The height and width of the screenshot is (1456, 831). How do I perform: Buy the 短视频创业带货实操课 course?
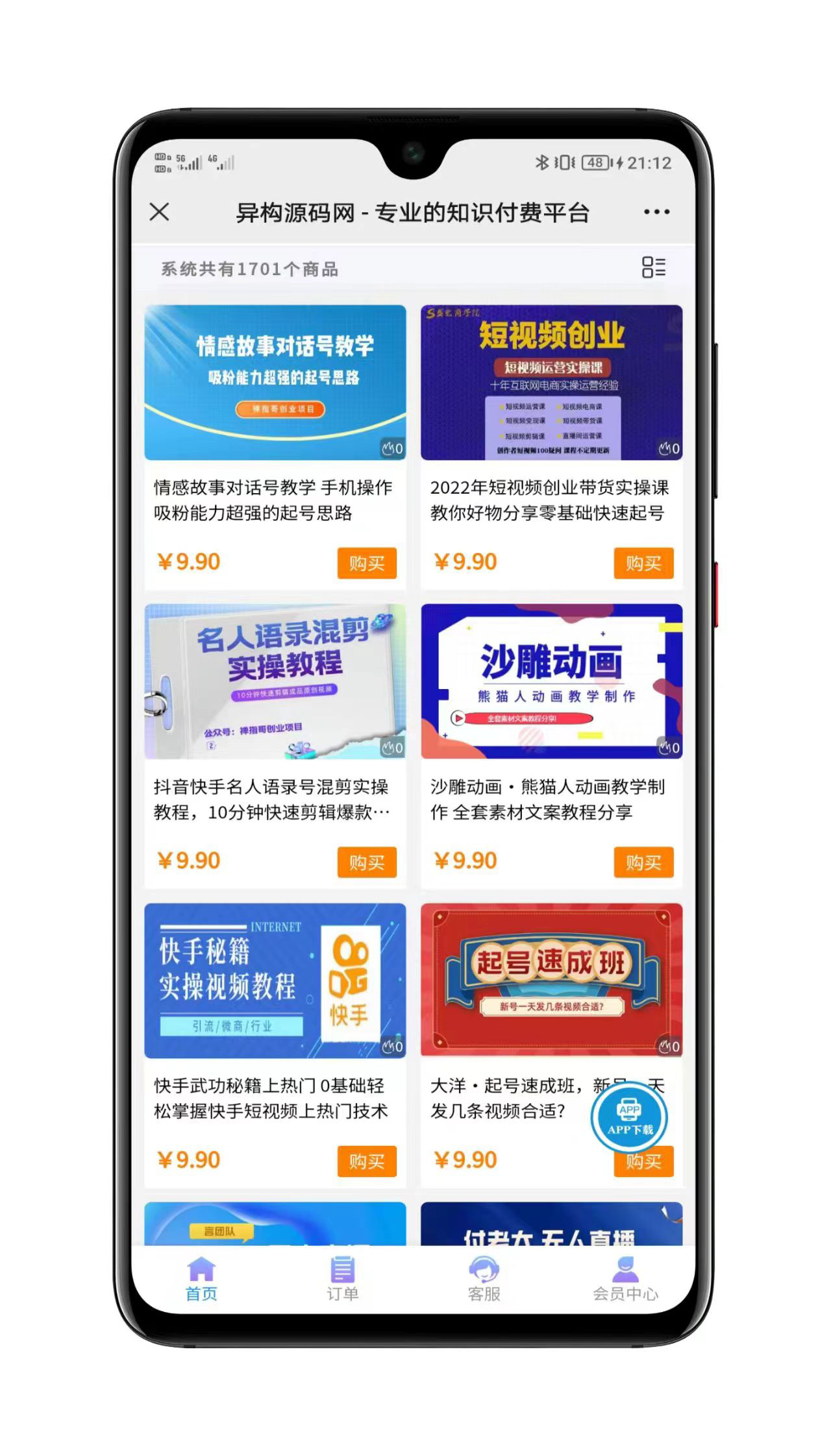point(643,563)
